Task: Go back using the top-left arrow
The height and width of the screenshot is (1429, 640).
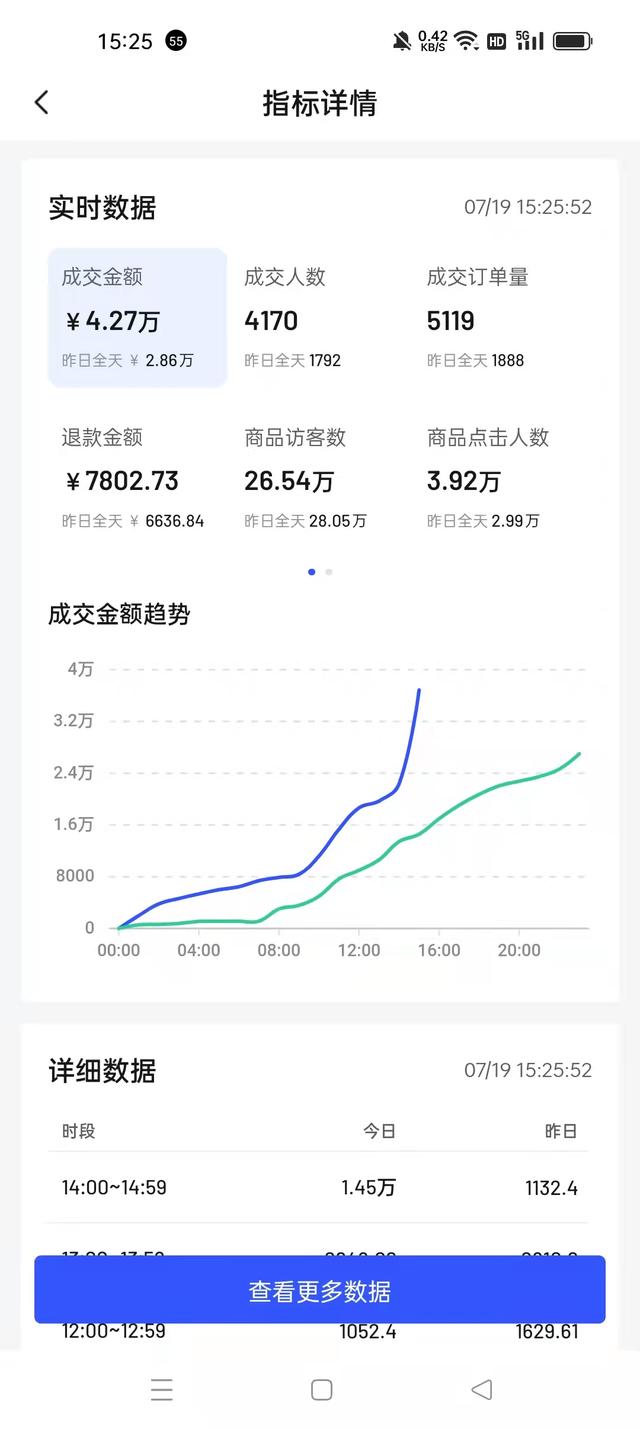Action: 41,102
